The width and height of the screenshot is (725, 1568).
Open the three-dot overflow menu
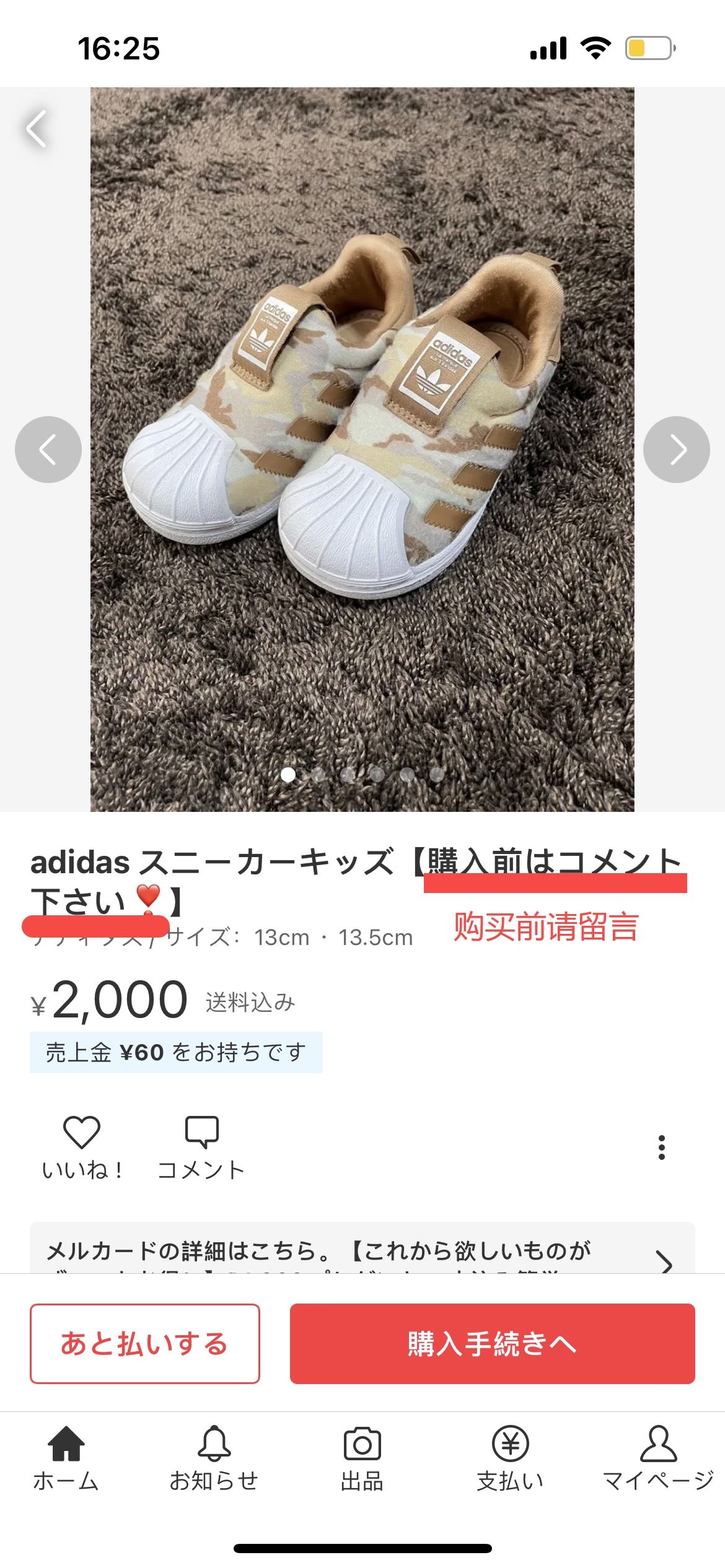pos(661,1148)
